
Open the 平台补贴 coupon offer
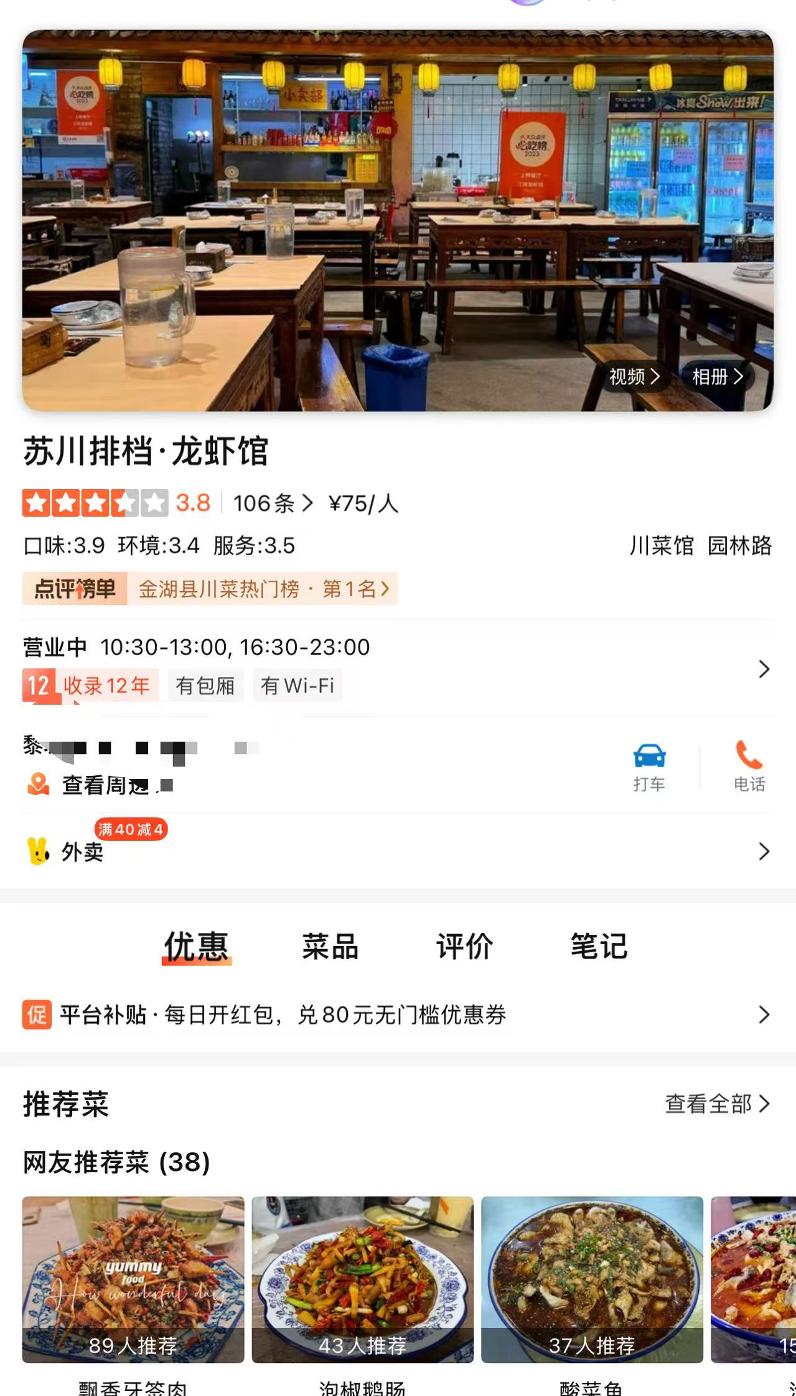[x=398, y=1015]
